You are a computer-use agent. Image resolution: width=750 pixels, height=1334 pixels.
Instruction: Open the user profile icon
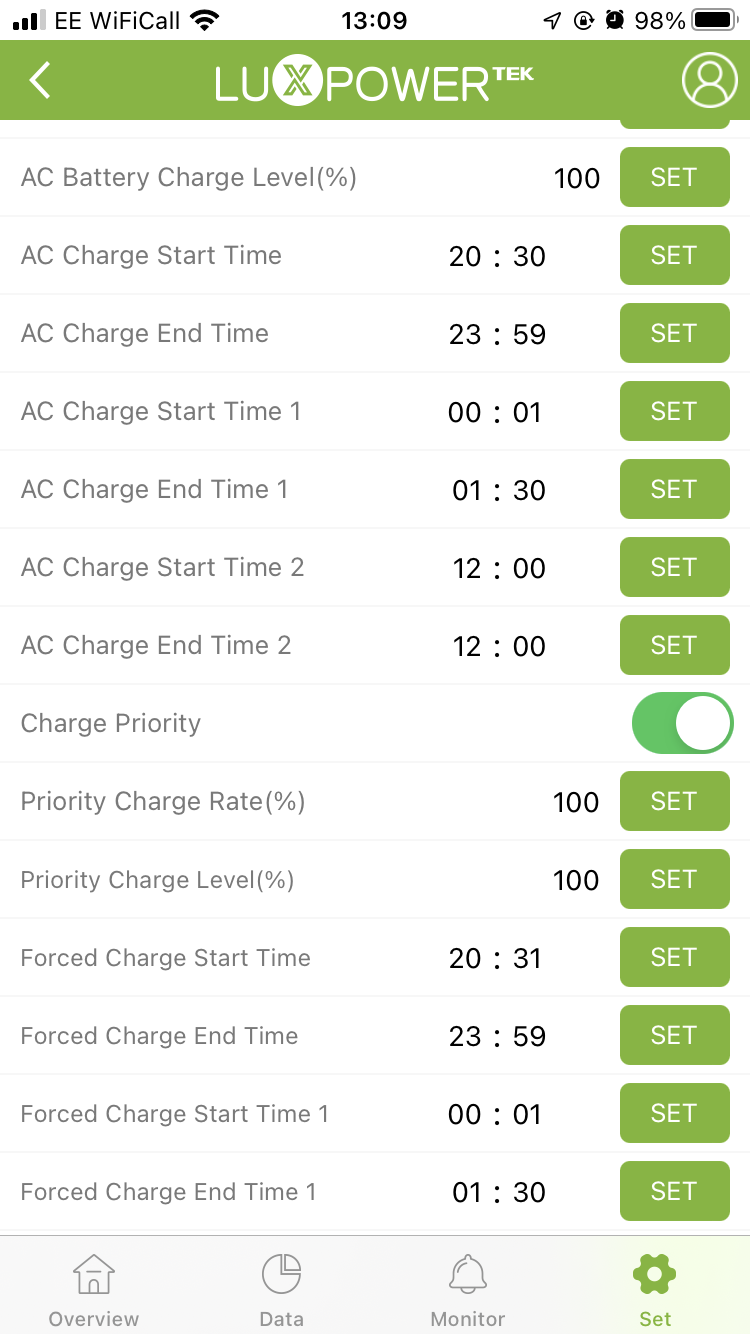(x=709, y=80)
